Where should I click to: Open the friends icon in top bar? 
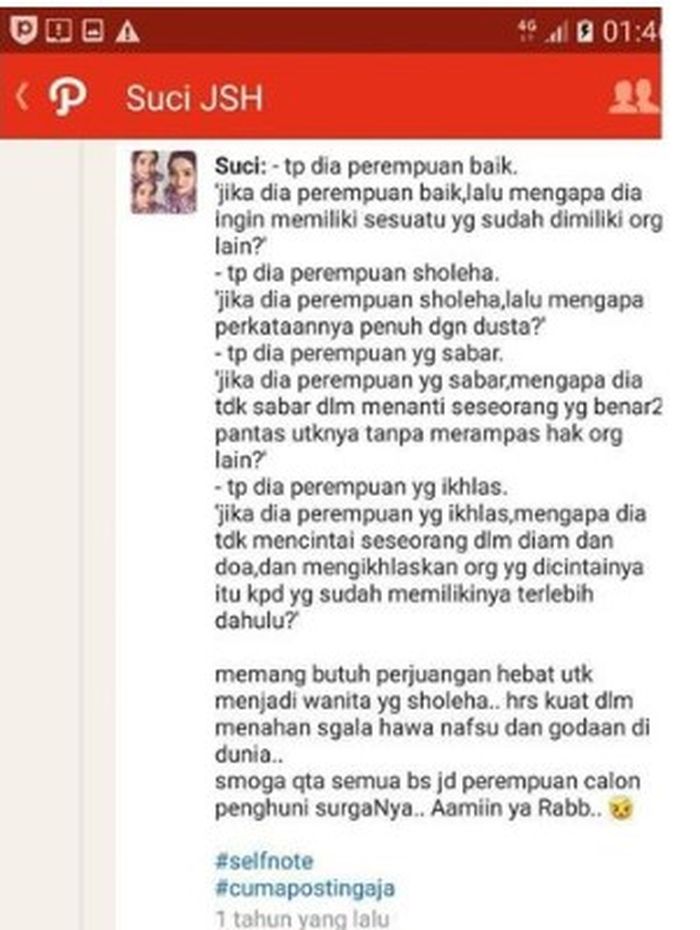(x=634, y=96)
